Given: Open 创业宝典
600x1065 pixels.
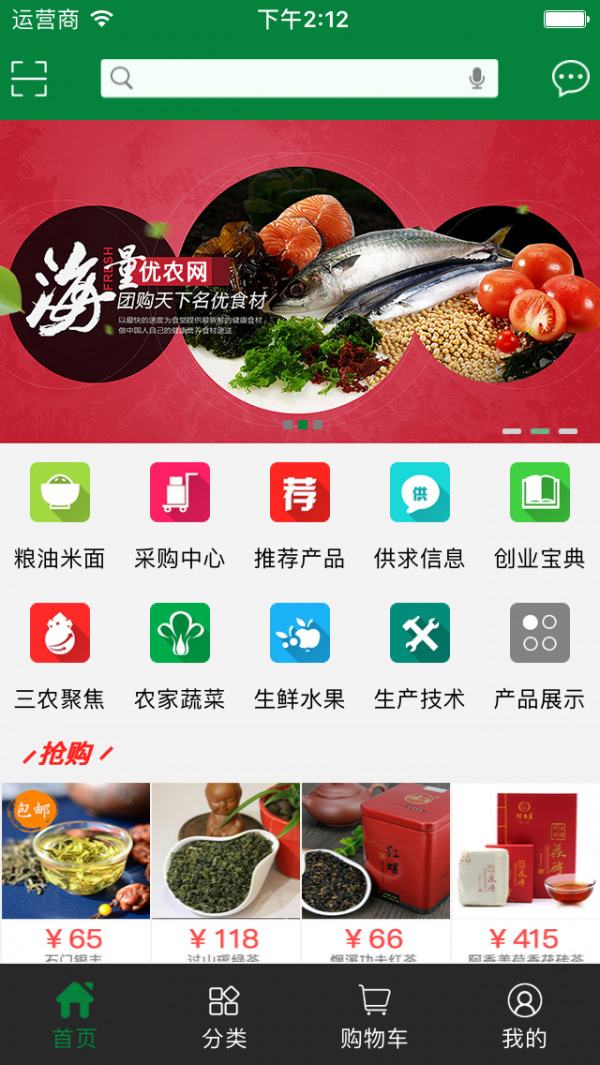Looking at the screenshot, I should (540, 514).
